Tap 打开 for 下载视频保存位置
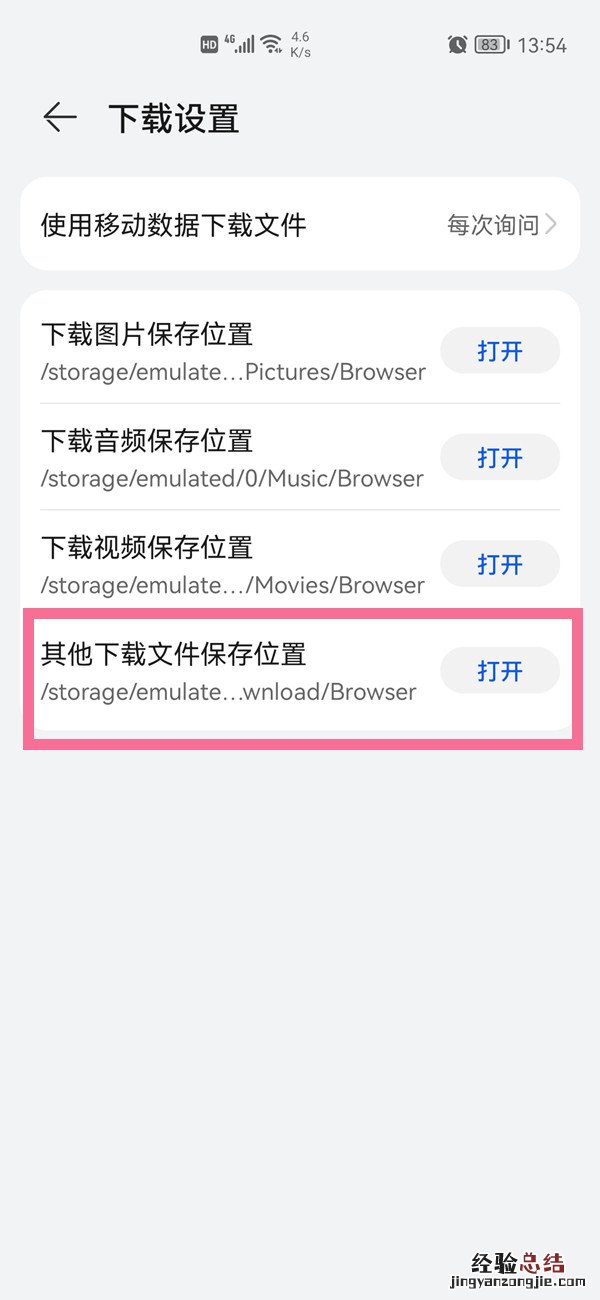Viewport: 600px width, 1300px height. (x=500, y=564)
